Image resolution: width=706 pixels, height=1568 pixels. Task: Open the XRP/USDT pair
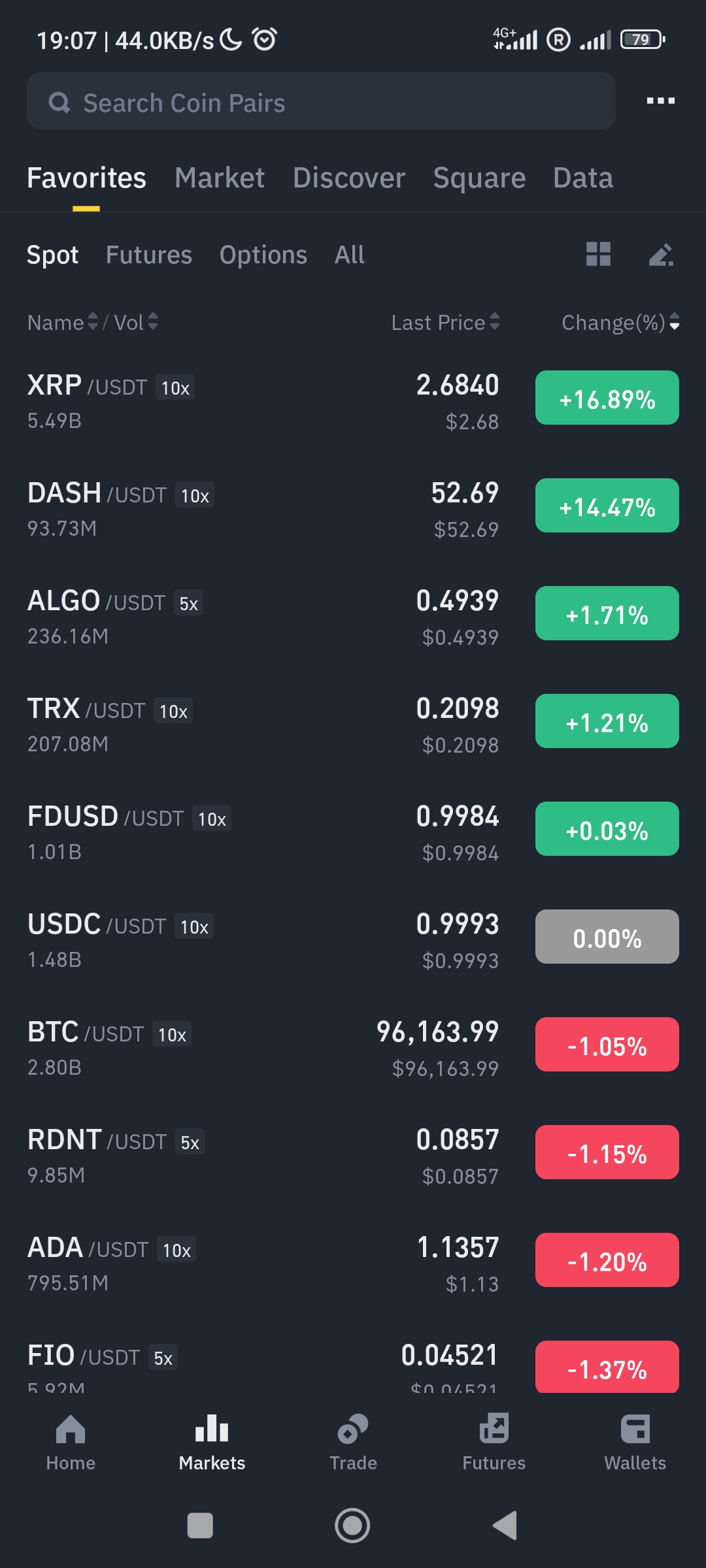point(261,400)
